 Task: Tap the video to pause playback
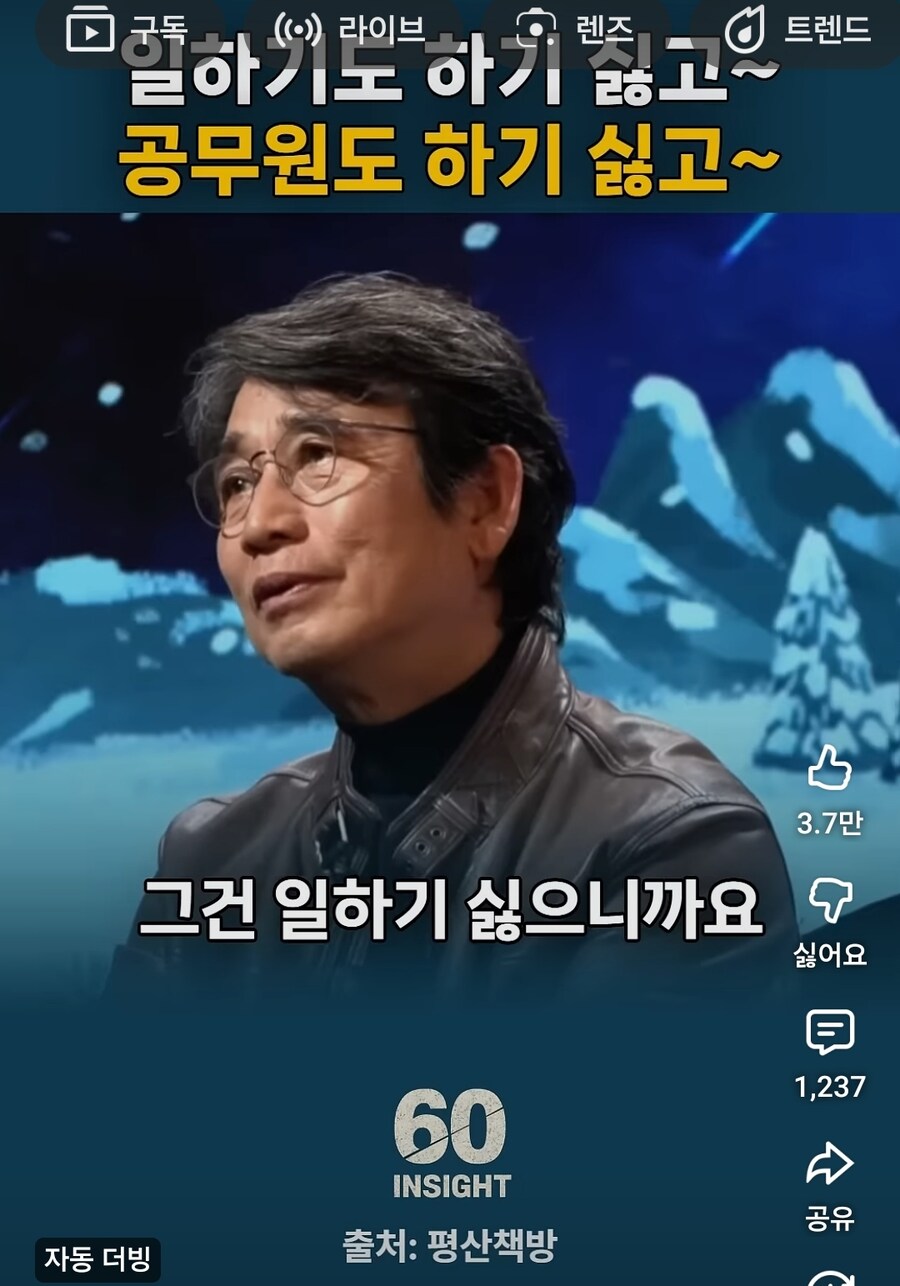400,620
